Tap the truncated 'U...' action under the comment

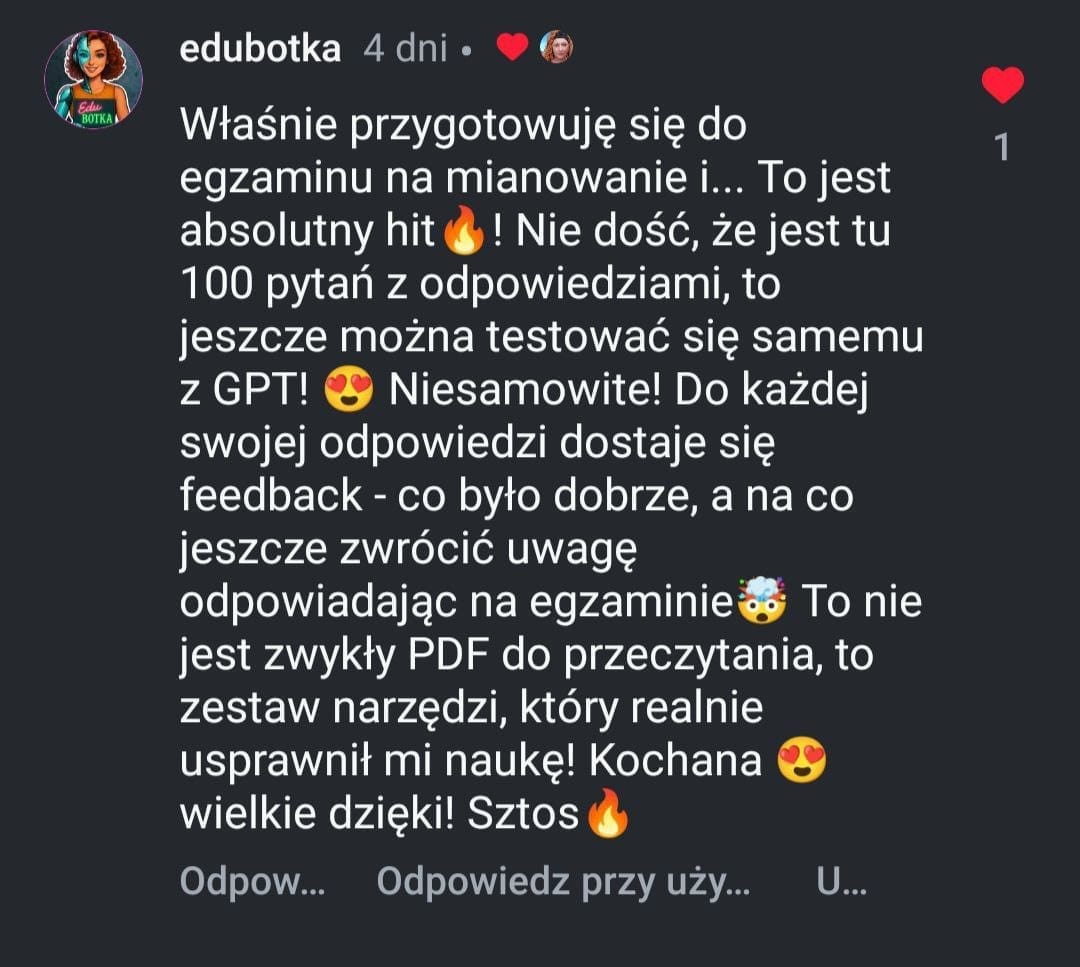coord(841,883)
